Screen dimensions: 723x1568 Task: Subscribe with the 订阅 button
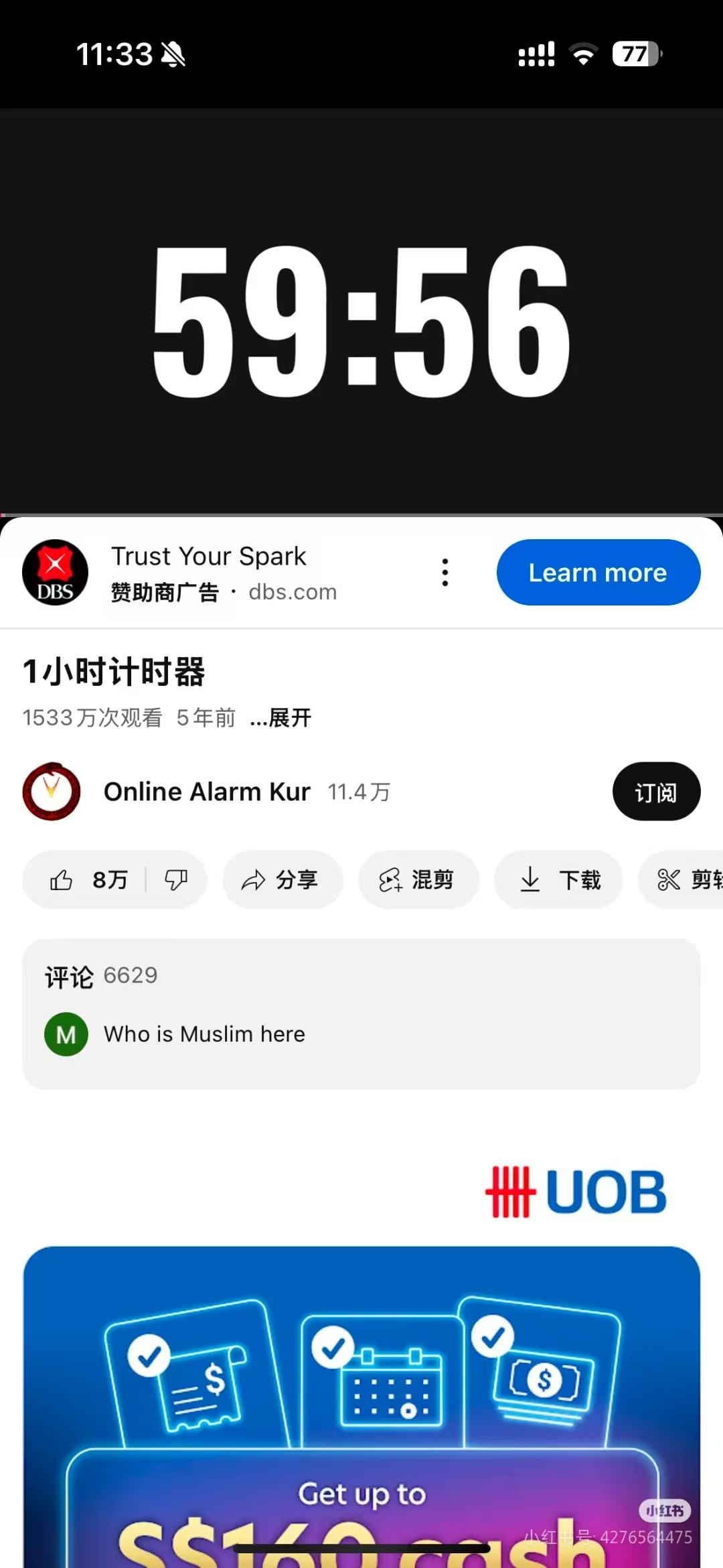[x=655, y=792]
